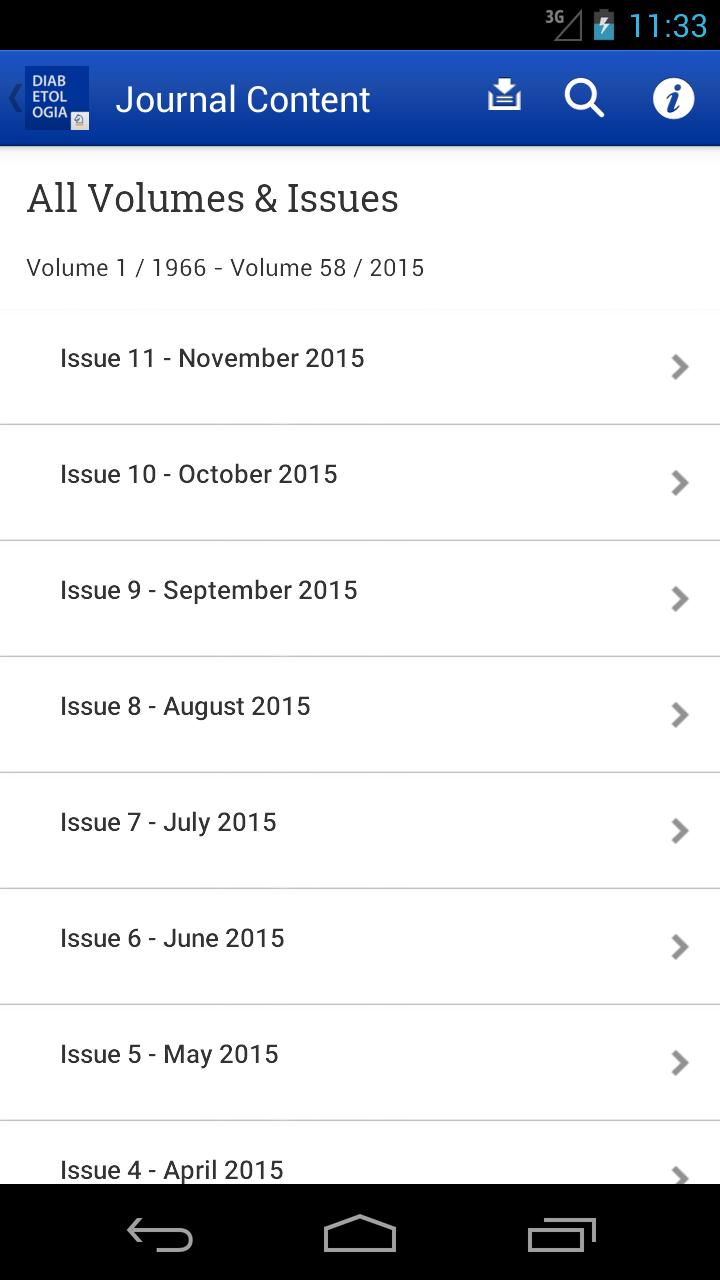Open the downloads icon in app bar
720x1280 pixels.
click(504, 97)
